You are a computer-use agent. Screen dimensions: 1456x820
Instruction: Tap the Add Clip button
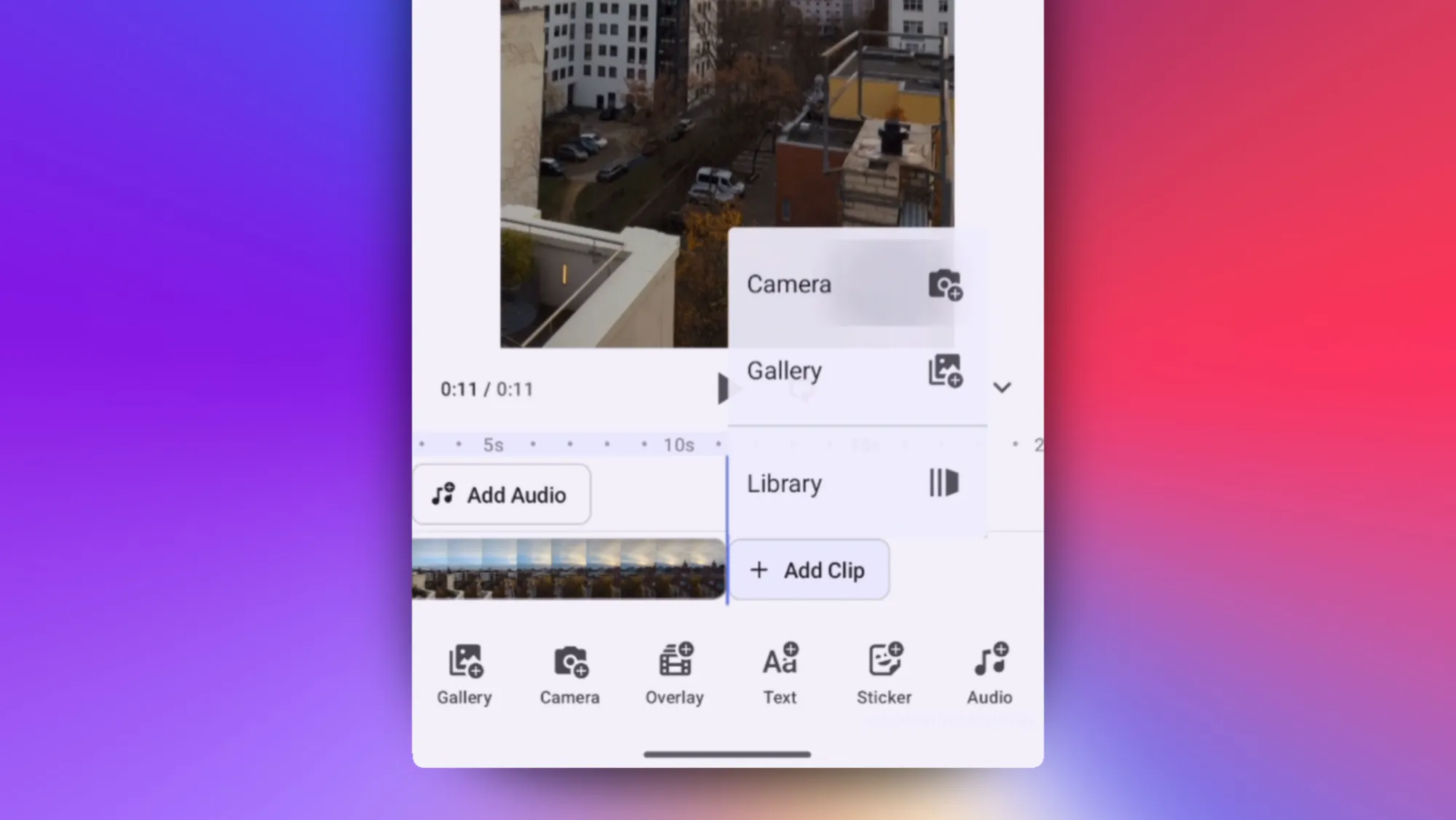tap(809, 570)
